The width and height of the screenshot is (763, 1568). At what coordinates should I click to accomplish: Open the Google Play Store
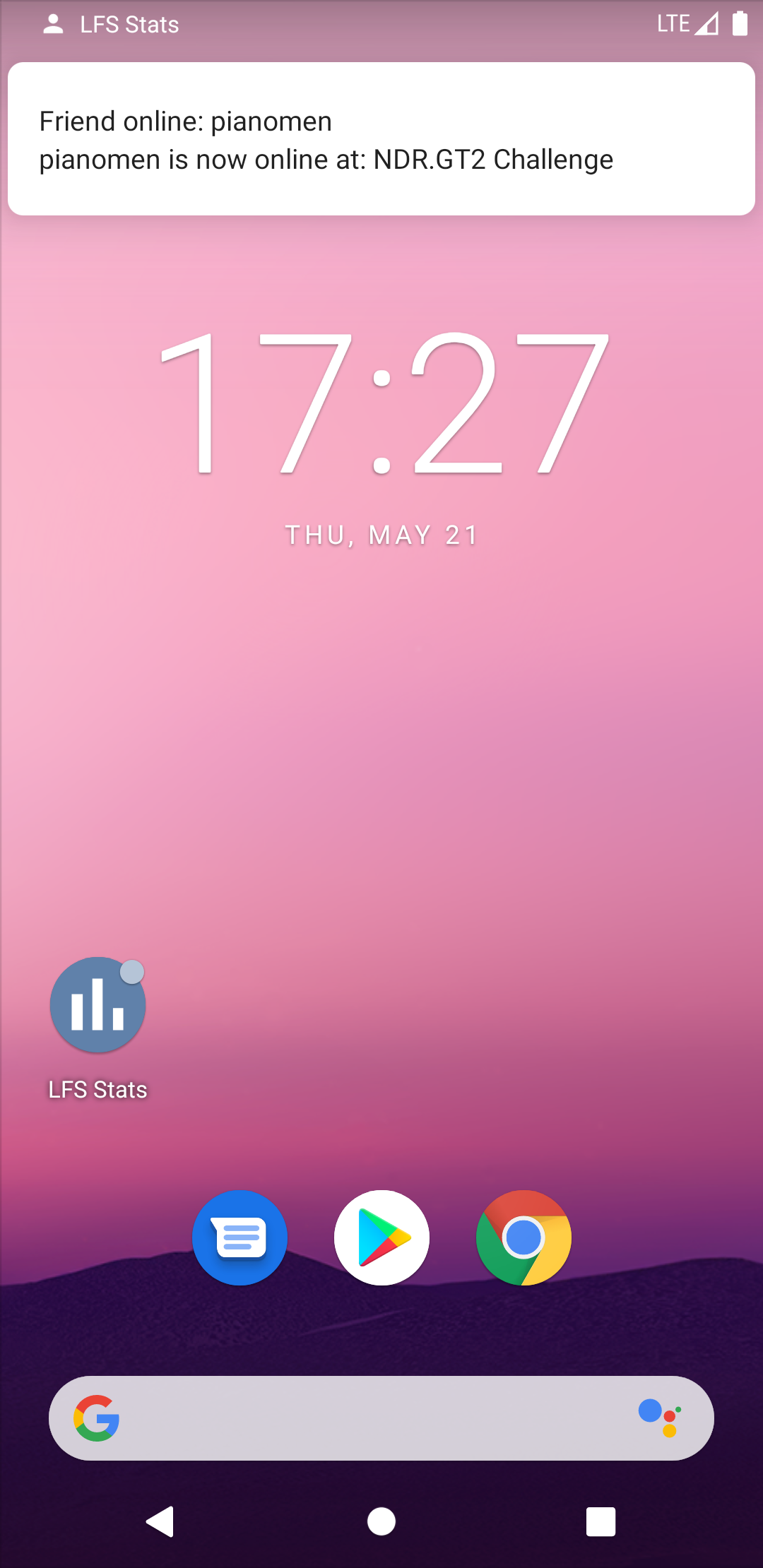click(x=381, y=1237)
